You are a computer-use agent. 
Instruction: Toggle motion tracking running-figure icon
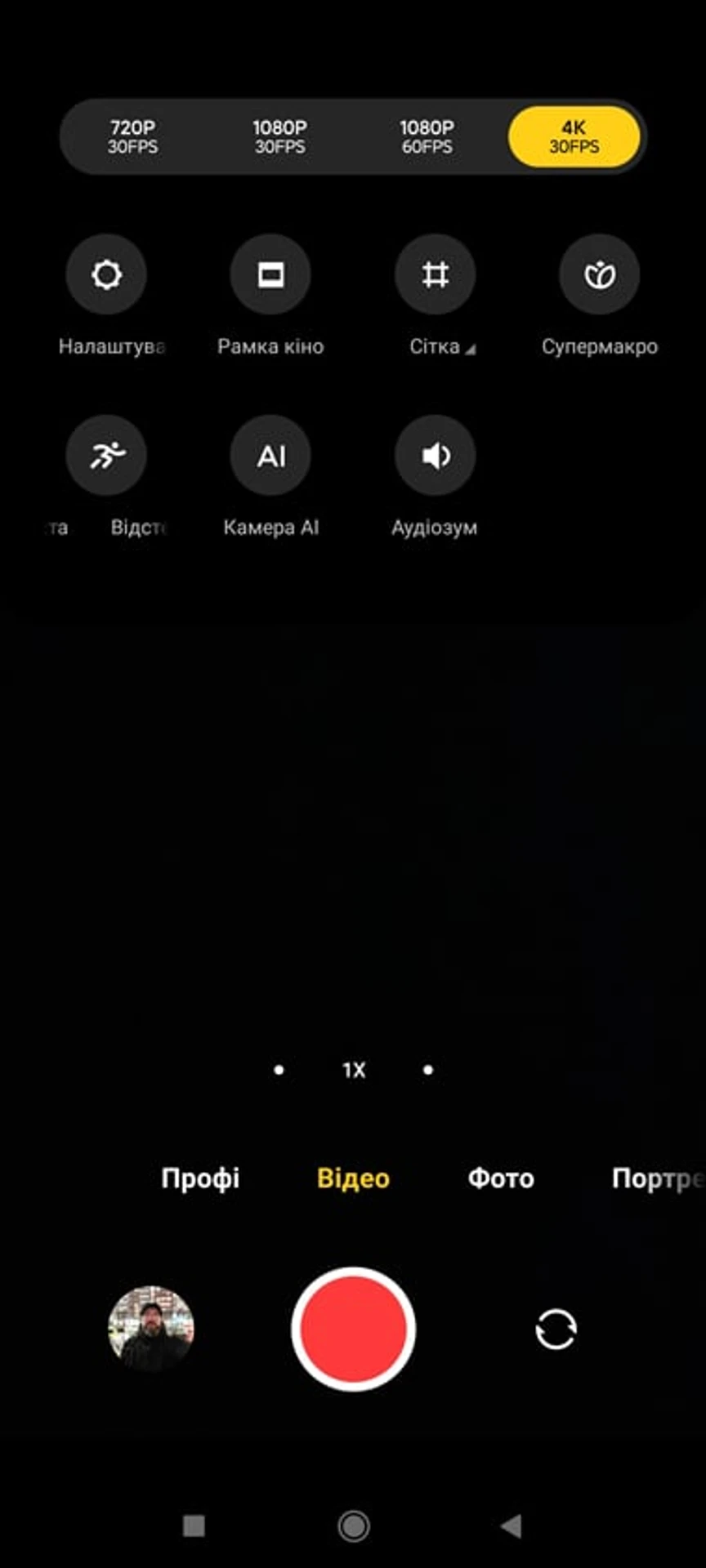click(x=106, y=455)
